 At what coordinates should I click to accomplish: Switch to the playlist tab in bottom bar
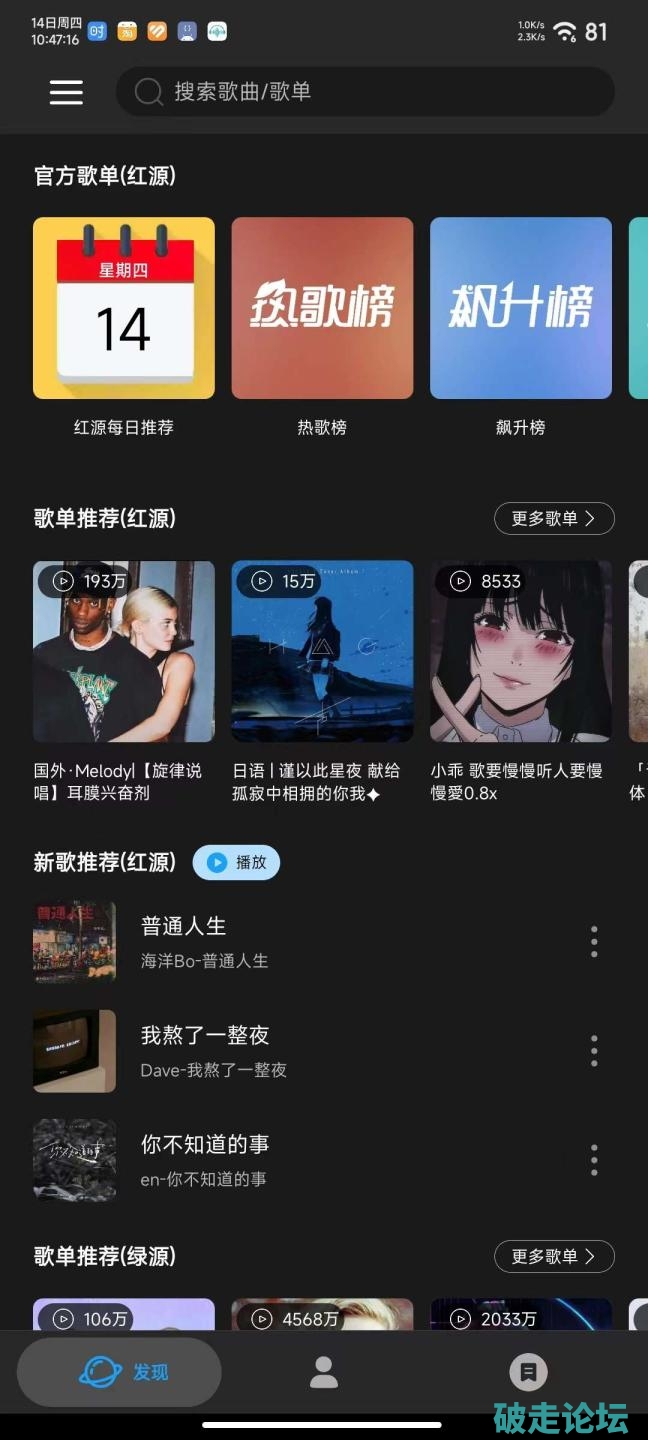point(528,1372)
